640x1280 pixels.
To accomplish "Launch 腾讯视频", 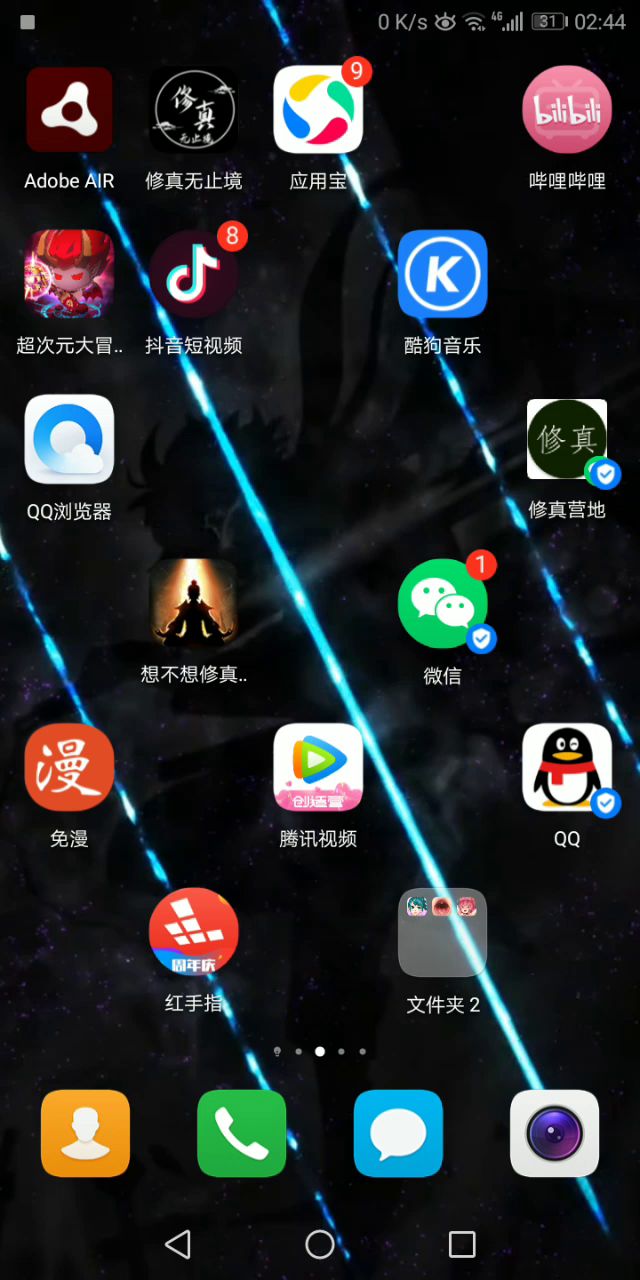I will [318, 768].
